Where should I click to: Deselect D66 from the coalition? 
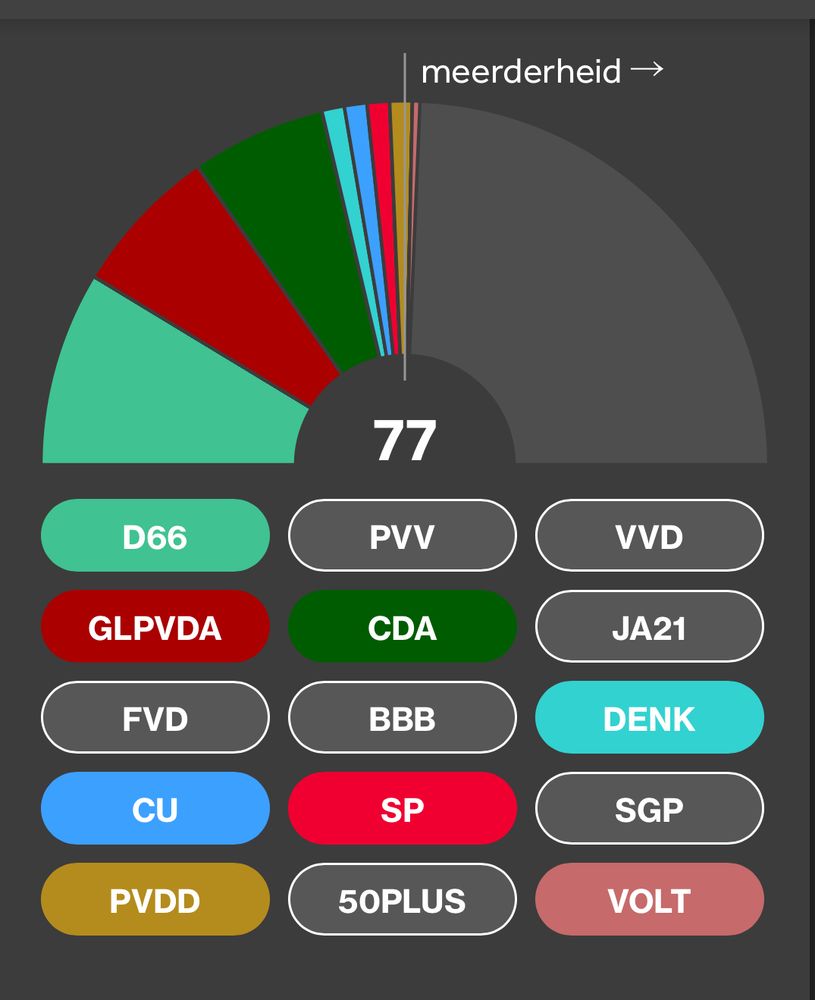[155, 536]
